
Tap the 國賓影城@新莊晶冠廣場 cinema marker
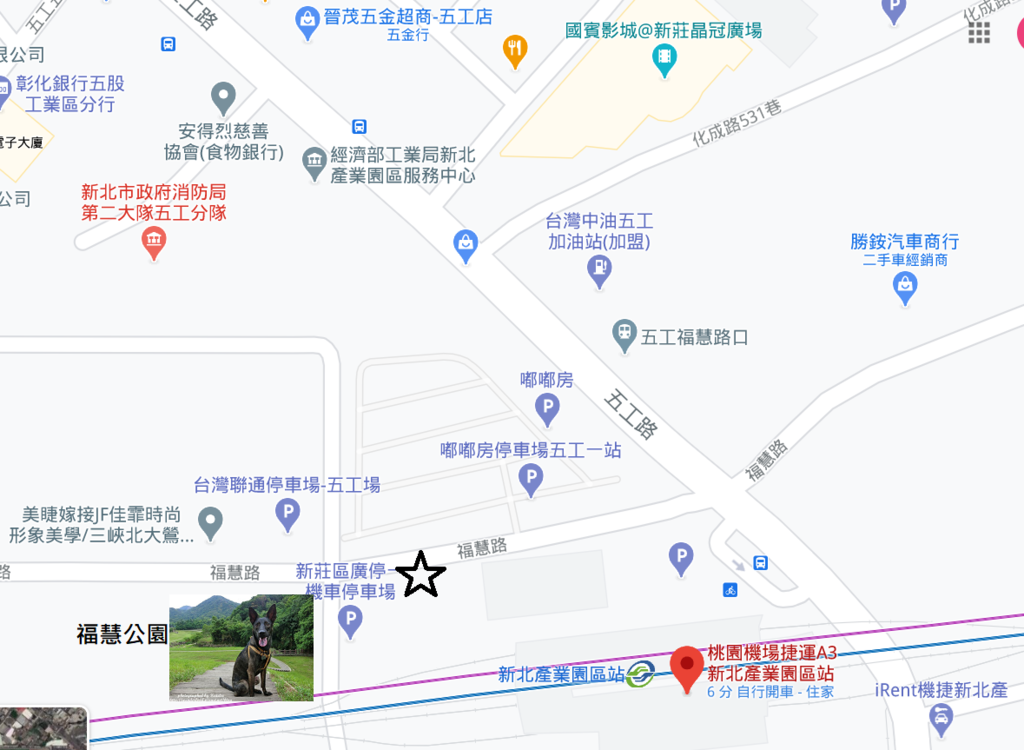(664, 60)
